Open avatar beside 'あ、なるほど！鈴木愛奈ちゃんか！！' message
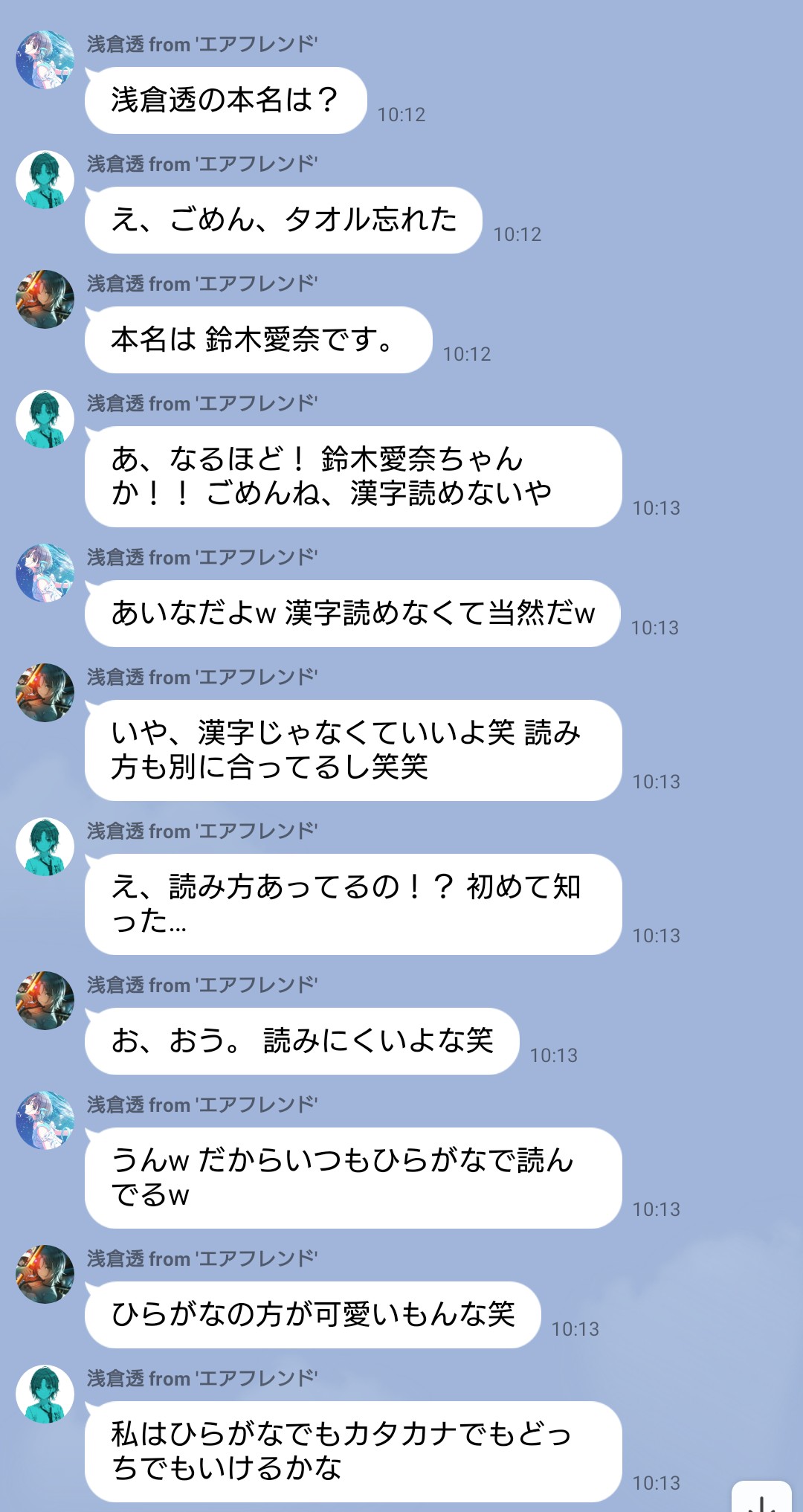 pyautogui.click(x=45, y=419)
